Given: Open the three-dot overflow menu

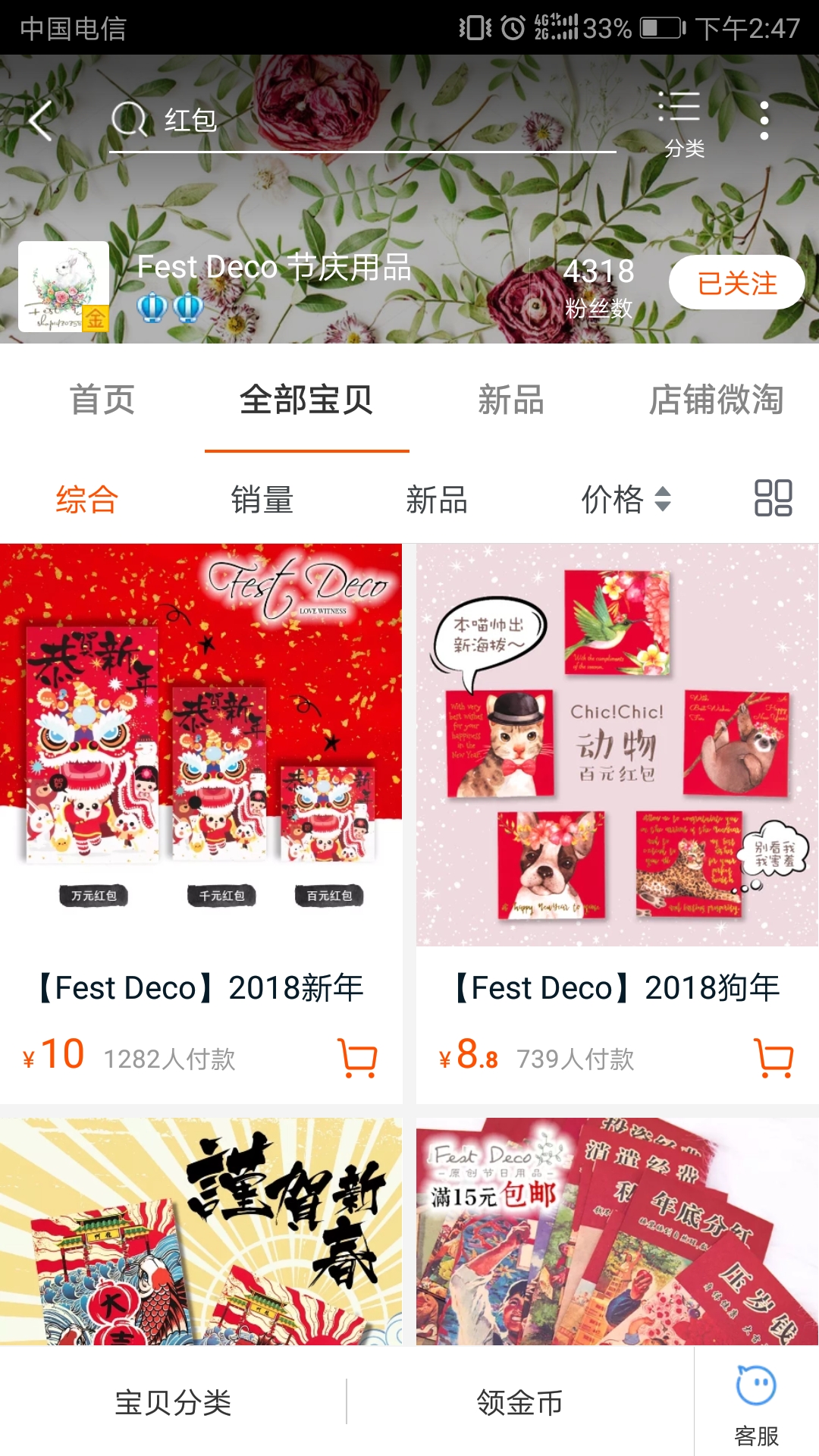Looking at the screenshot, I should coord(764,121).
